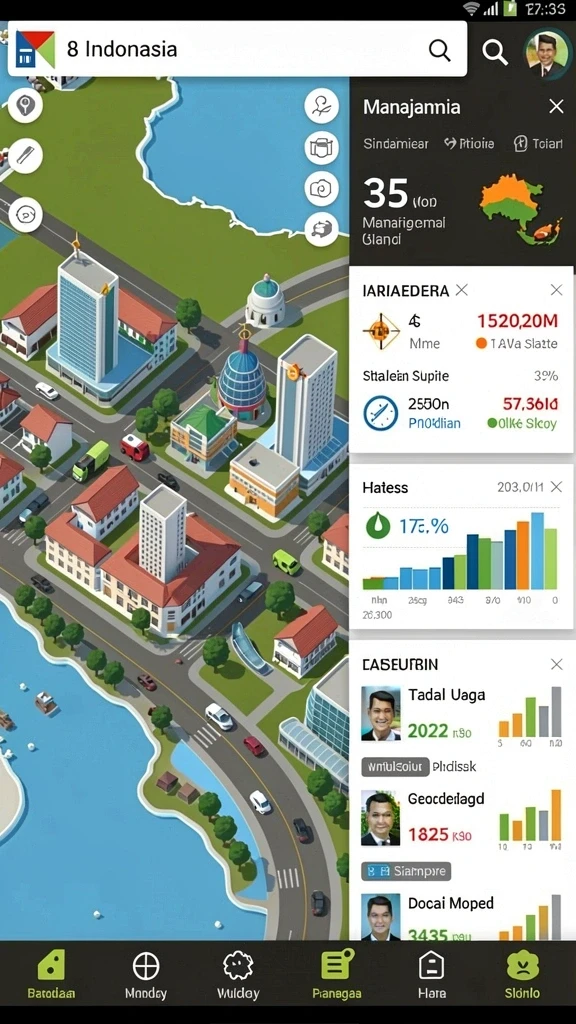This screenshot has height=1024, width=576.
Task: Close the Manajannia panel
Action: point(556,106)
